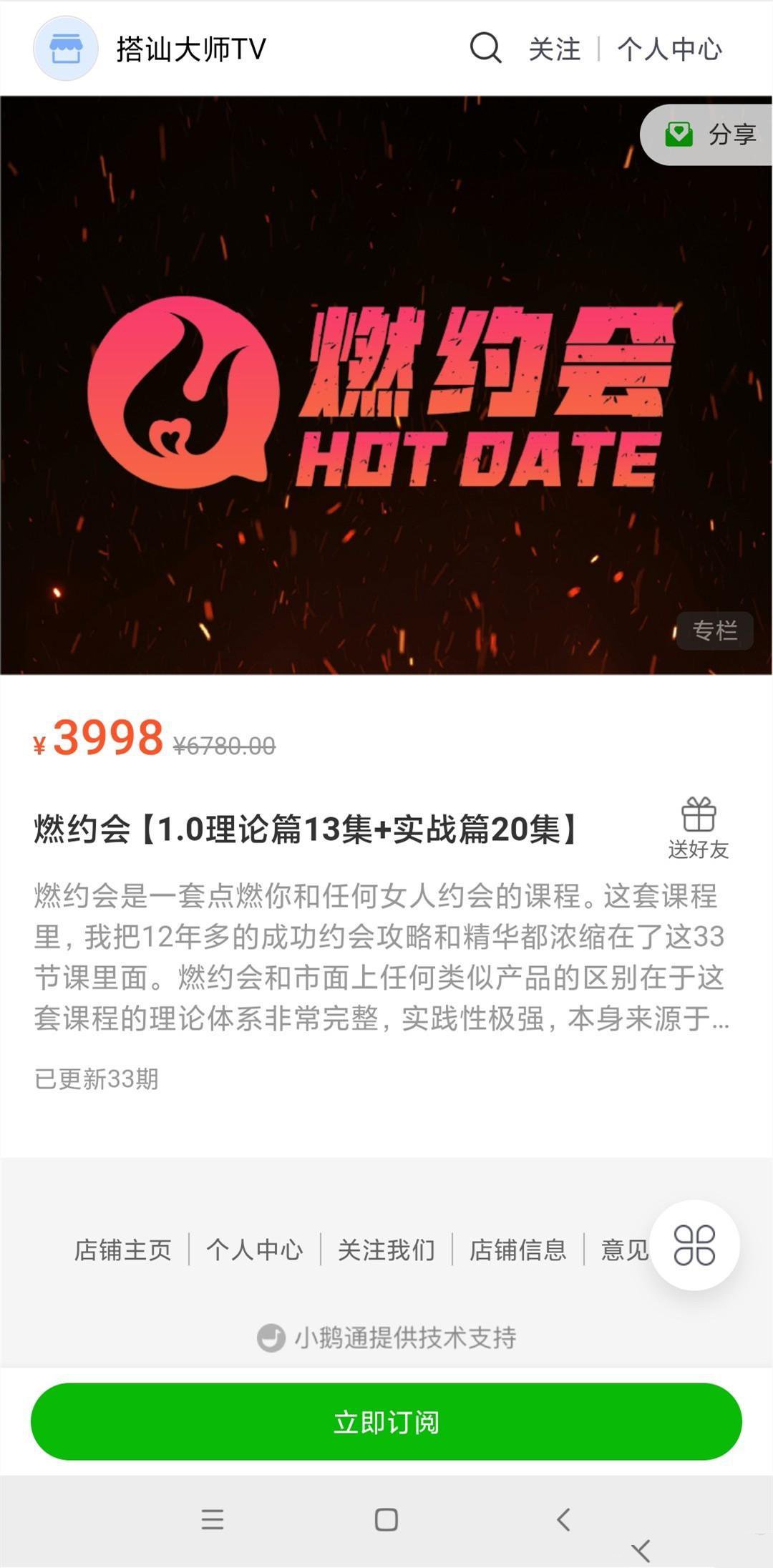Screen dimensions: 773x1568
Task: Tap the search magnifier icon
Action: coord(487,49)
